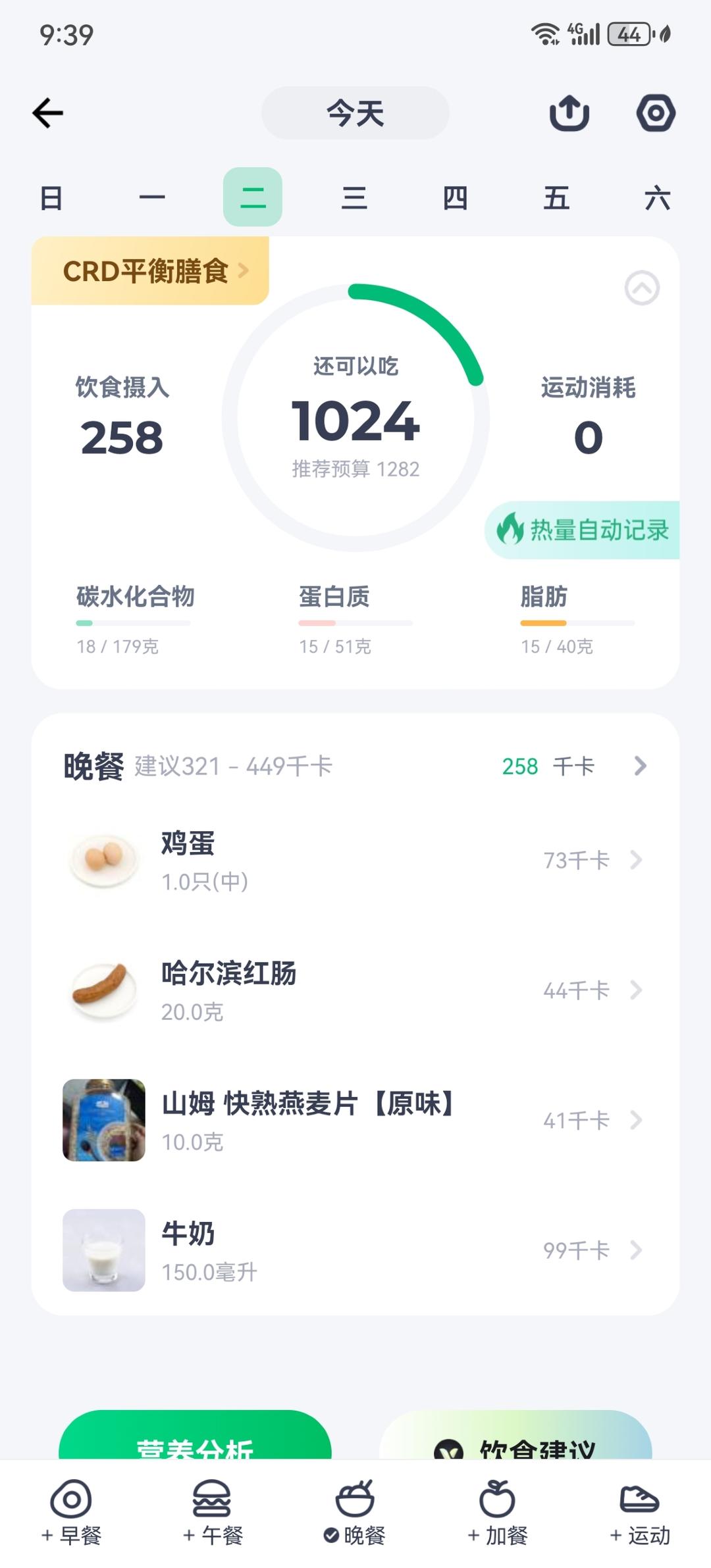The width and height of the screenshot is (711, 1568).
Task: Select 五 in the week row
Action: 556,197
